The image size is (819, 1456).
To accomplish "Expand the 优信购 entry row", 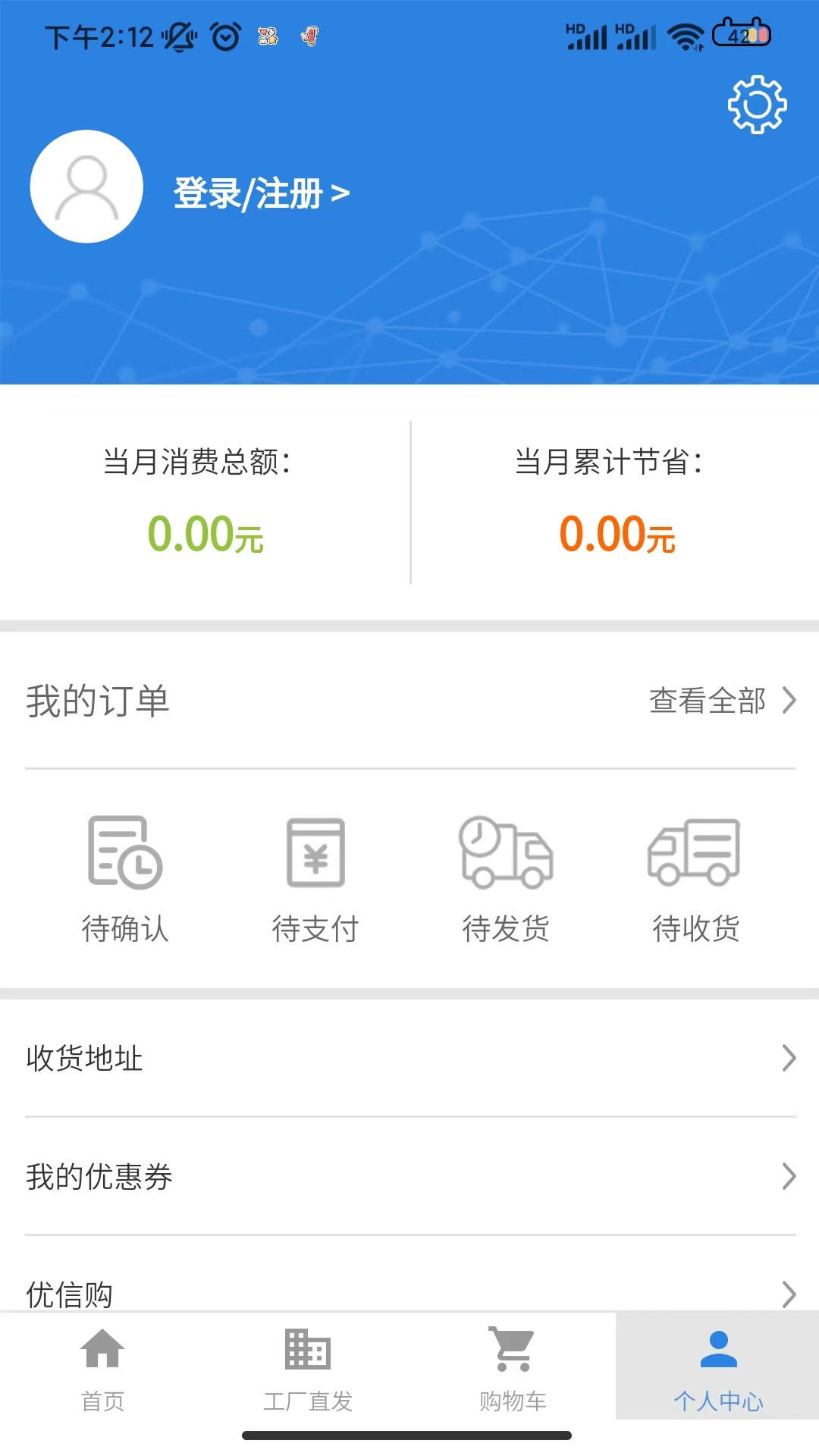I will (409, 1294).
